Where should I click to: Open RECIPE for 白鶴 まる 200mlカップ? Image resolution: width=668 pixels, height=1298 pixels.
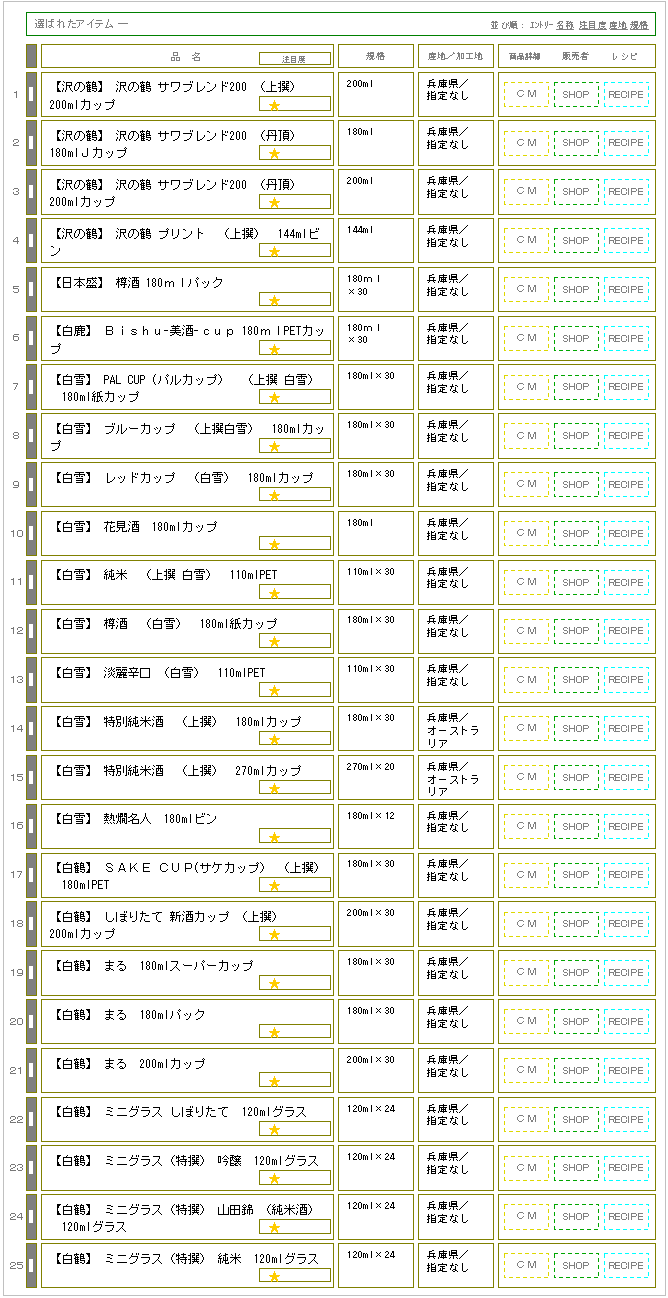click(x=626, y=1070)
